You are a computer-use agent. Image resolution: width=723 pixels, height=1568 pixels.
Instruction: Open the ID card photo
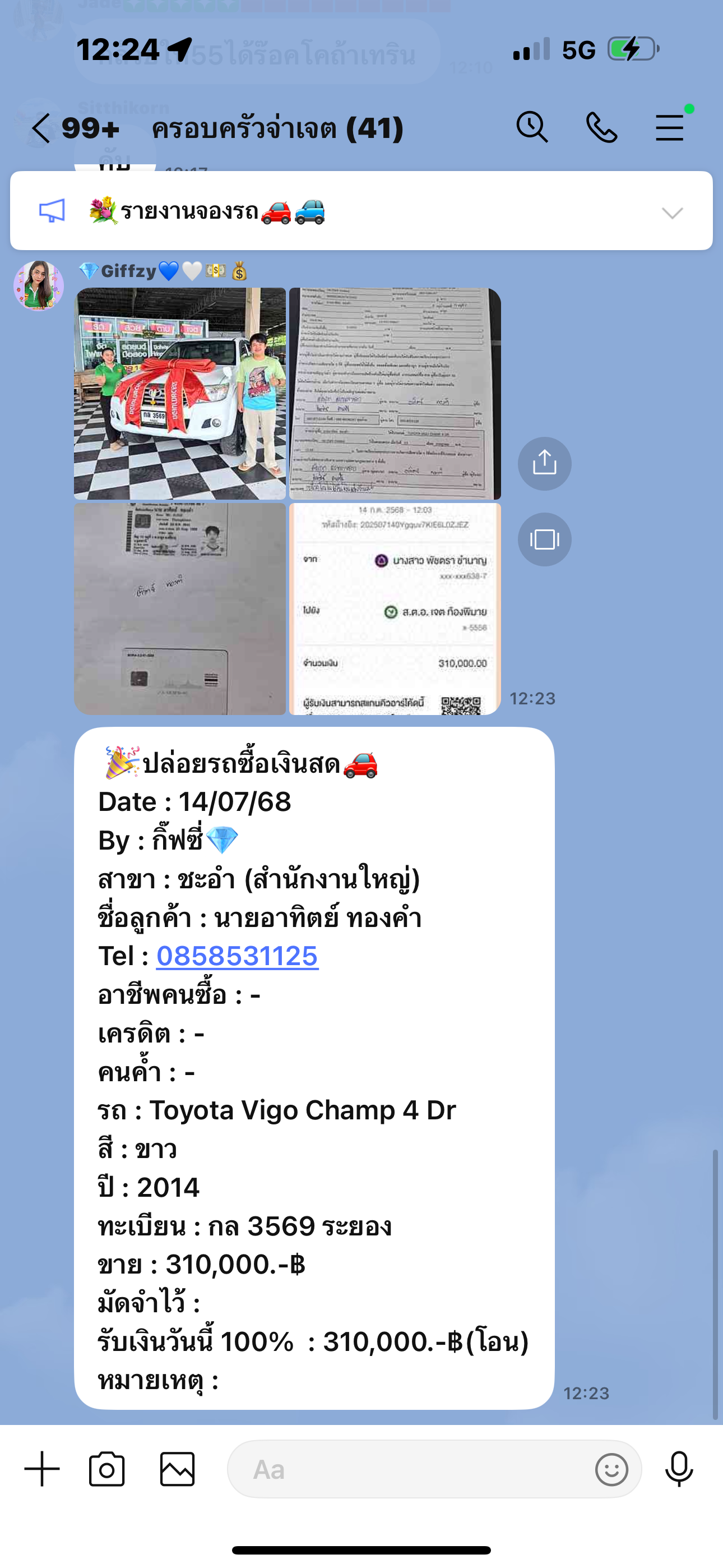[179, 608]
